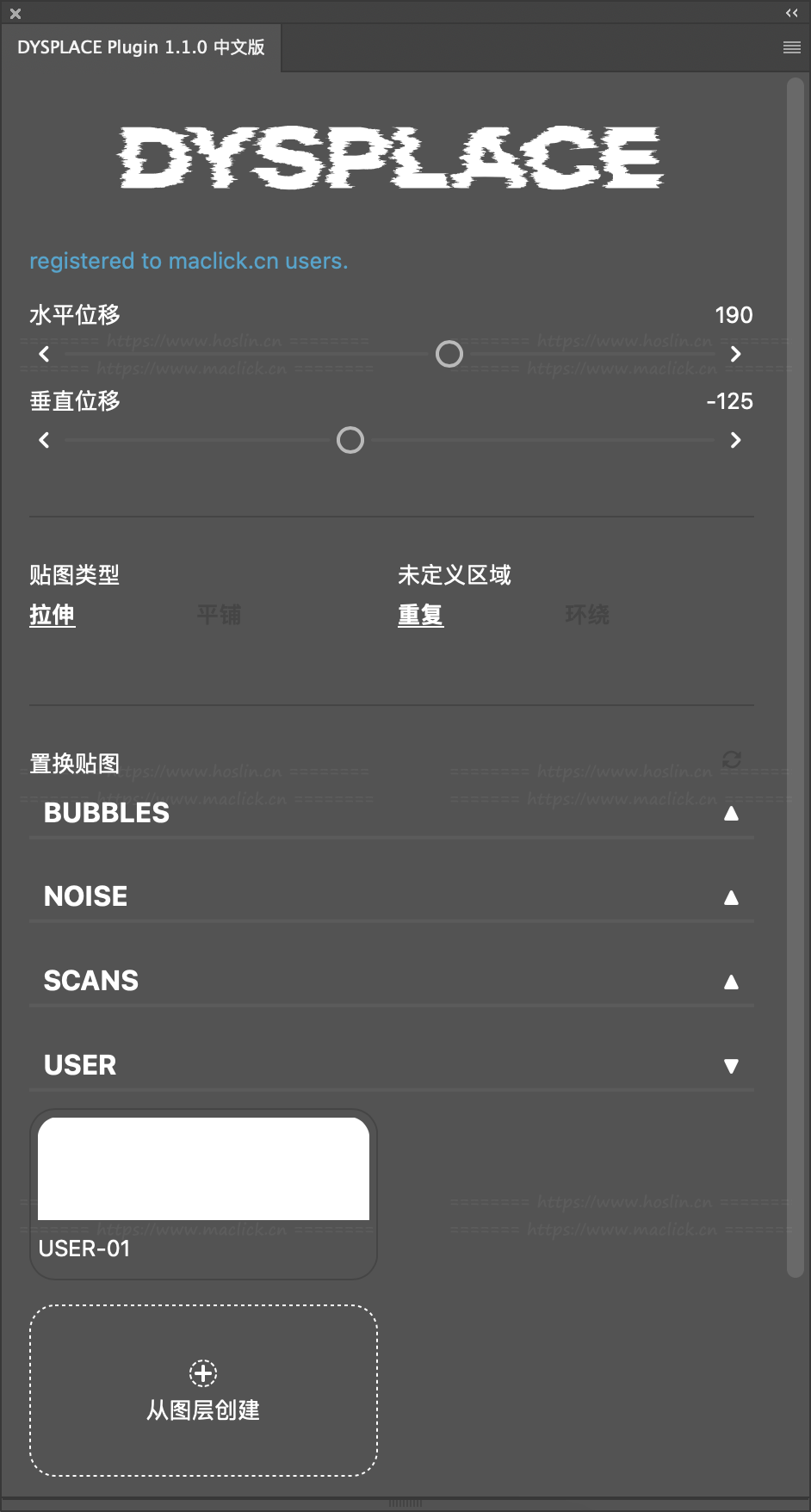The height and width of the screenshot is (1512, 811).
Task: Close the DYSPLACE plugin panel
Action: click(15, 14)
